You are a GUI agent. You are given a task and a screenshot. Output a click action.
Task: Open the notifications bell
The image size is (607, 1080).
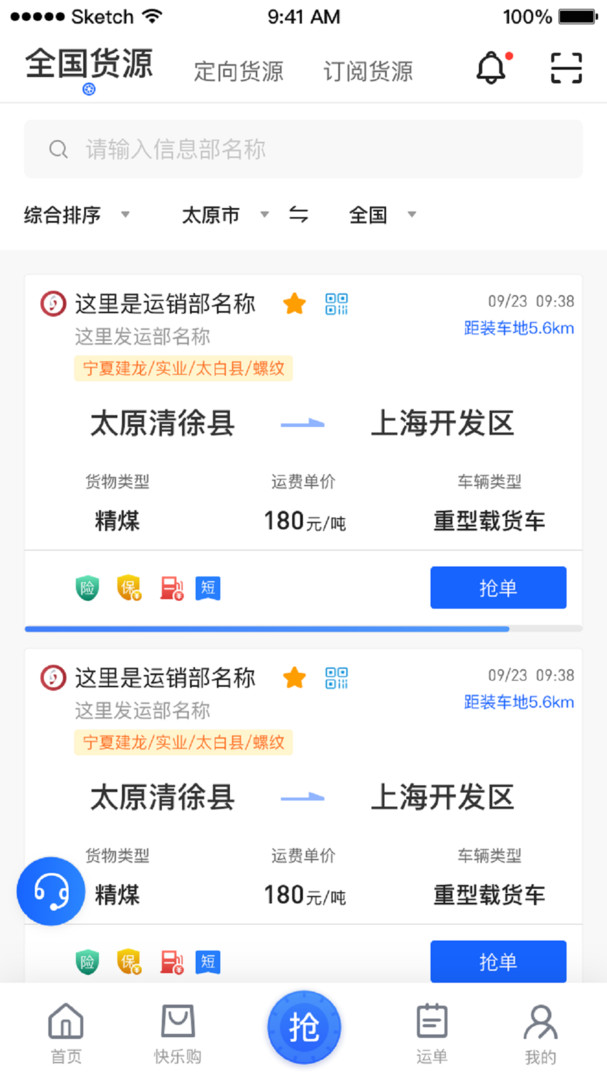click(492, 68)
